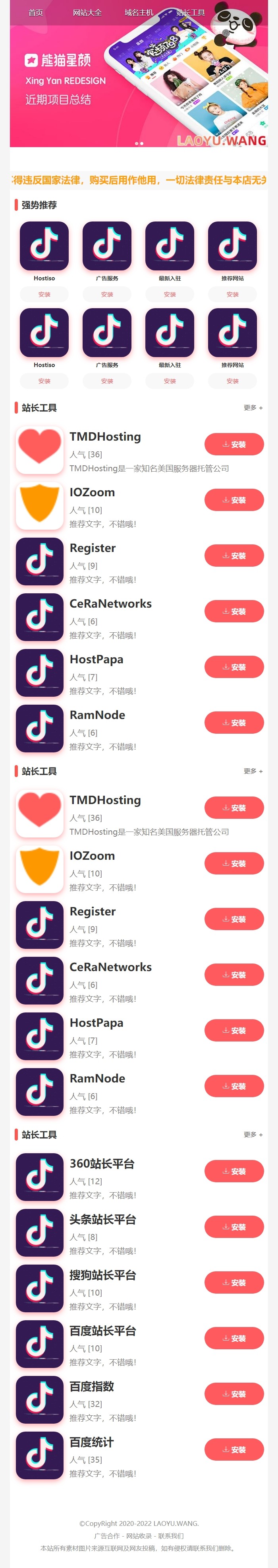Install 百度站长平台

234,1338
